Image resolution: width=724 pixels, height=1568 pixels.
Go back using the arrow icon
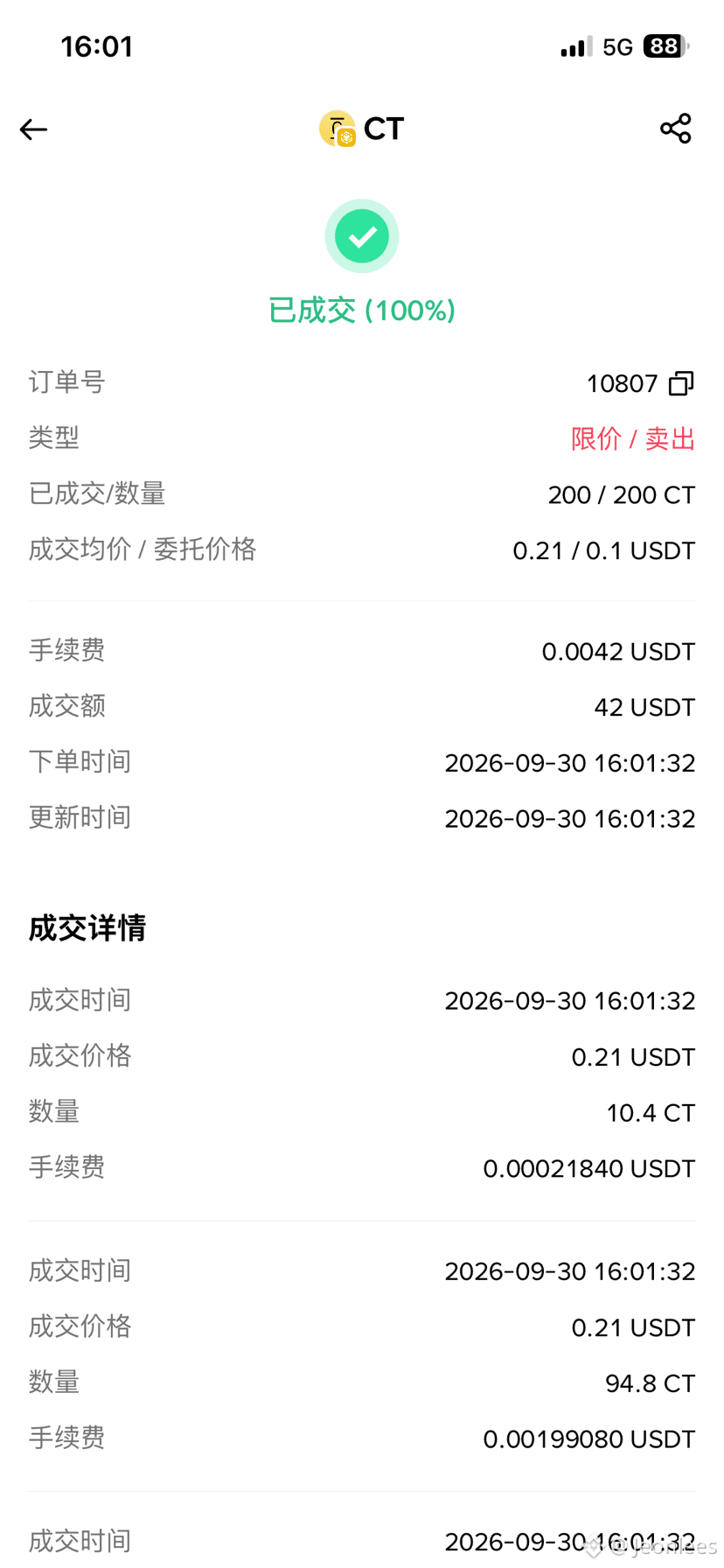33,129
